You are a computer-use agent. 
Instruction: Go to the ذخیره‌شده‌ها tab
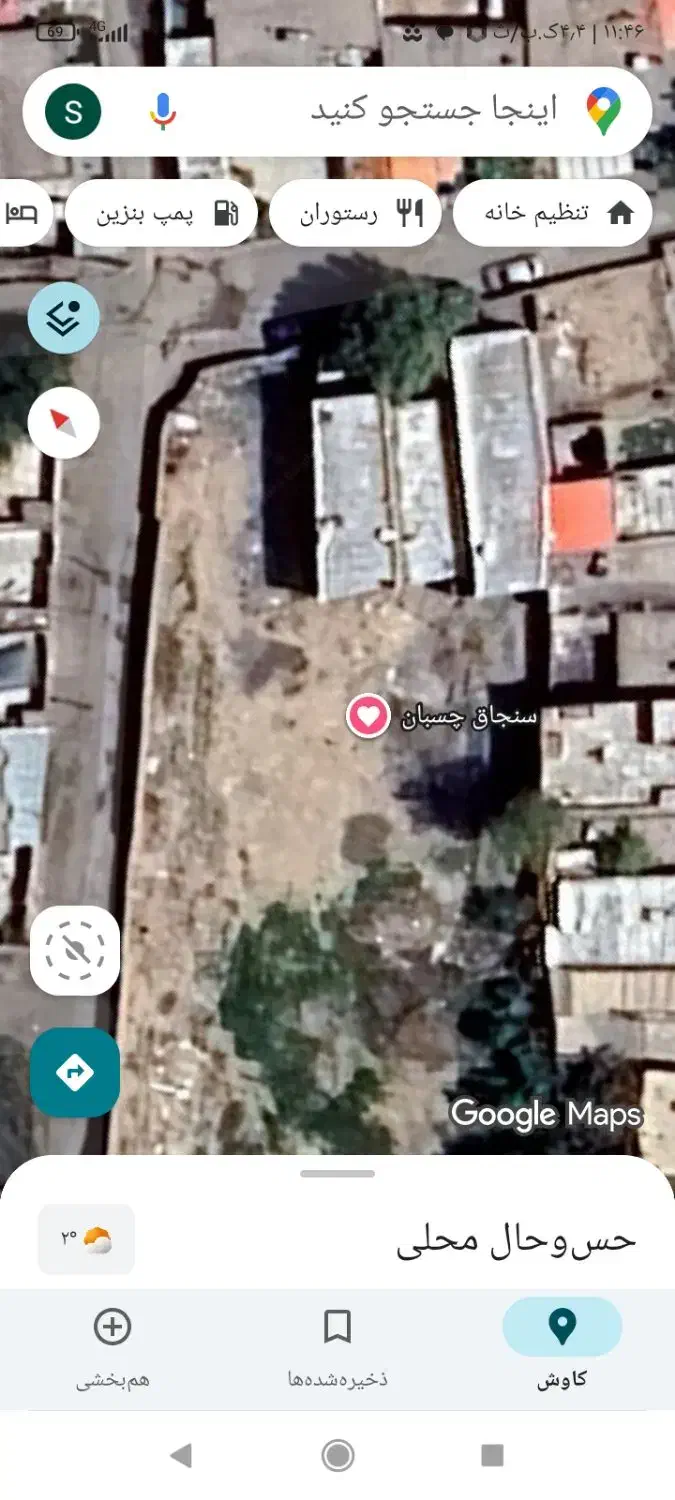(x=337, y=1344)
